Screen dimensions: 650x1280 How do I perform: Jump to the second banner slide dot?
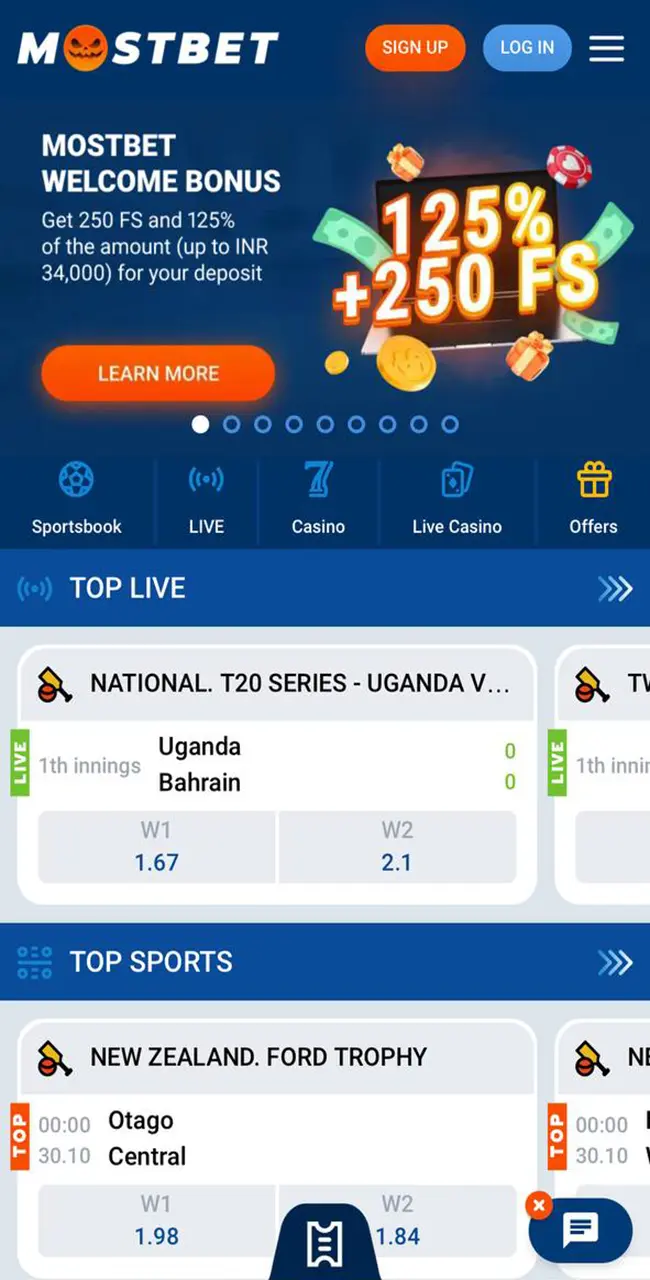pyautogui.click(x=231, y=424)
